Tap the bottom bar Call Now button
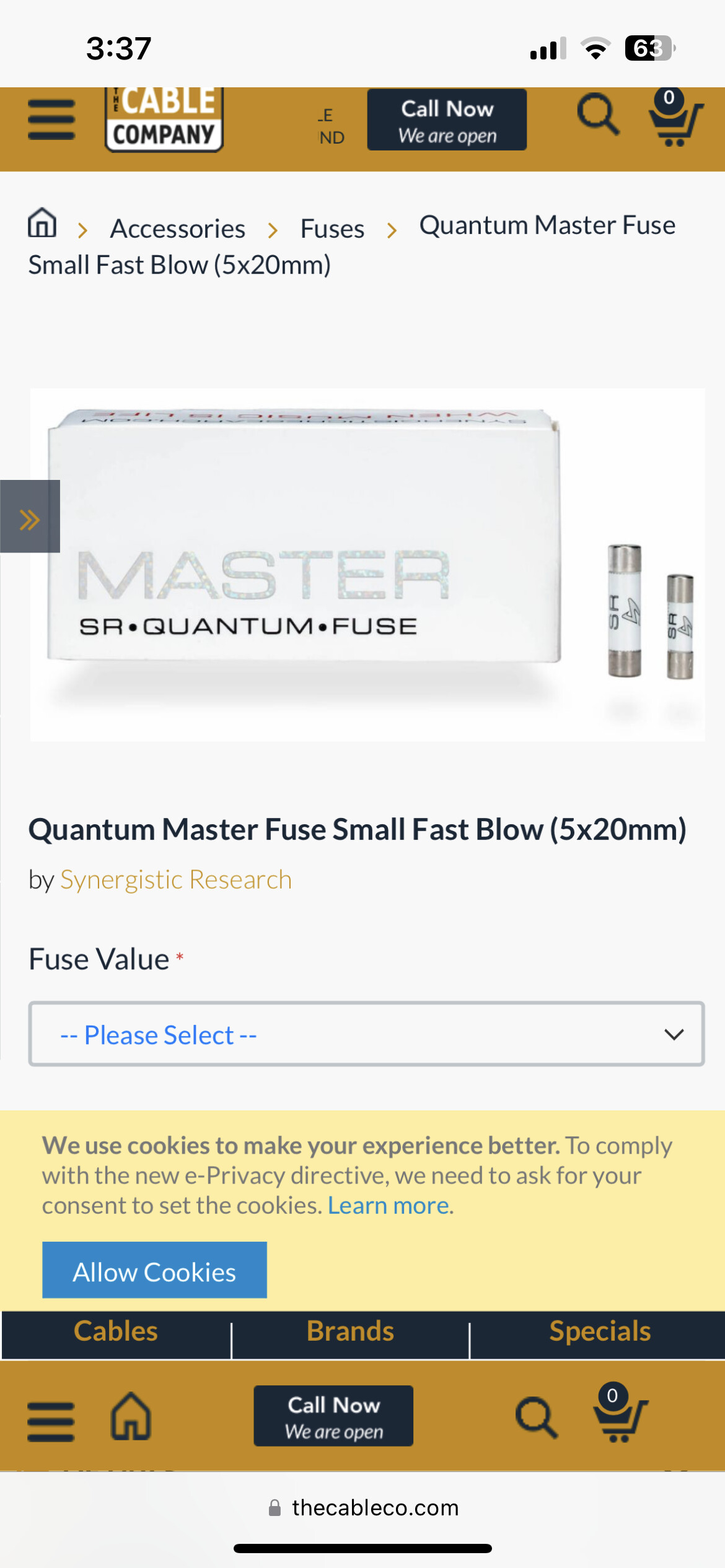This screenshot has width=725, height=1568. pyautogui.click(x=333, y=1416)
